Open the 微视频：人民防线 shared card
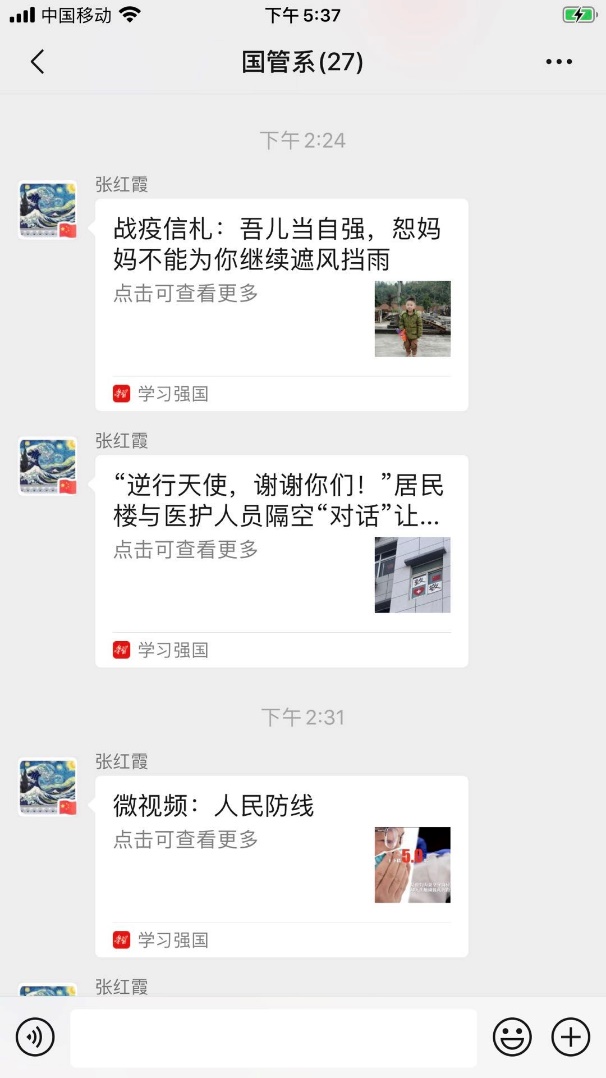The height and width of the screenshot is (1078, 606). pos(281,865)
